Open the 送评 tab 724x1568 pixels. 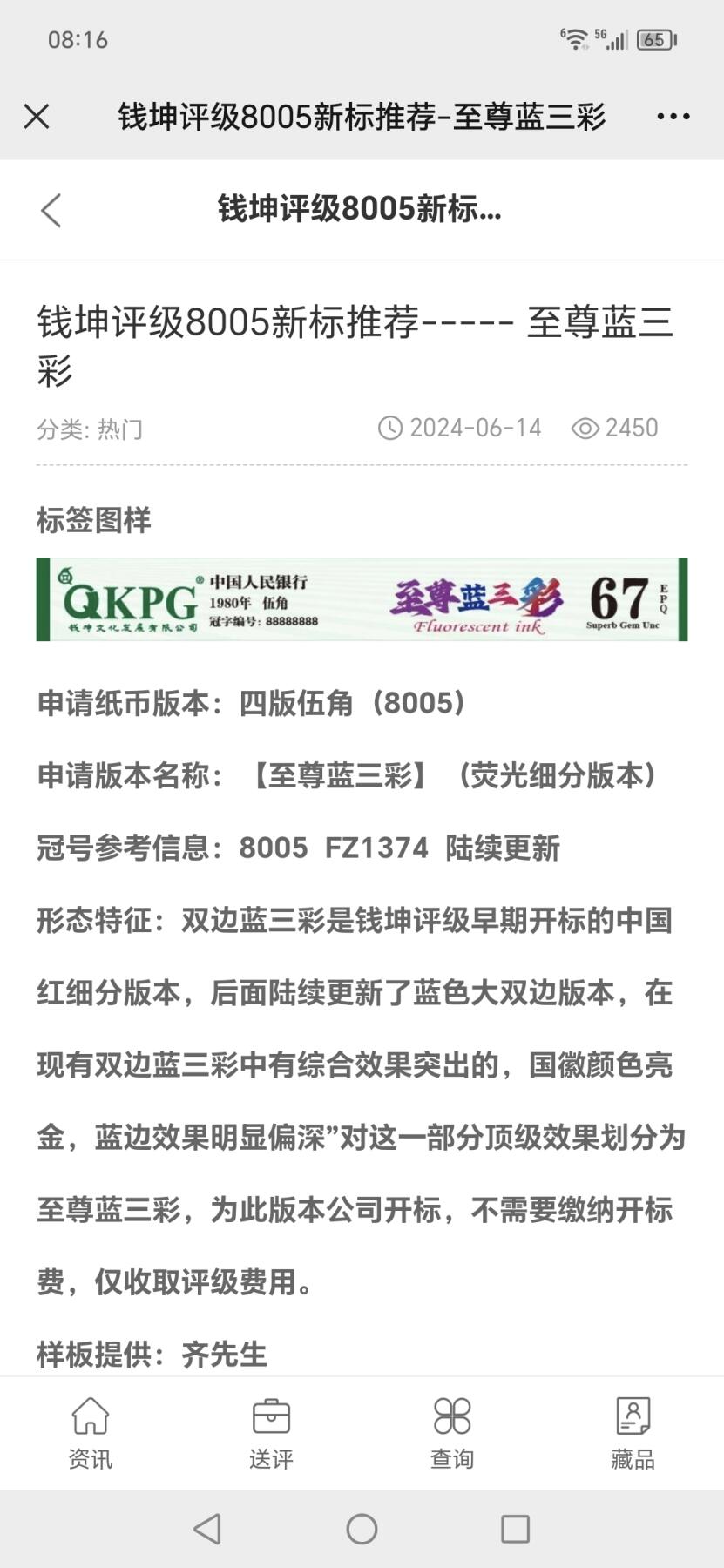pos(271,1433)
